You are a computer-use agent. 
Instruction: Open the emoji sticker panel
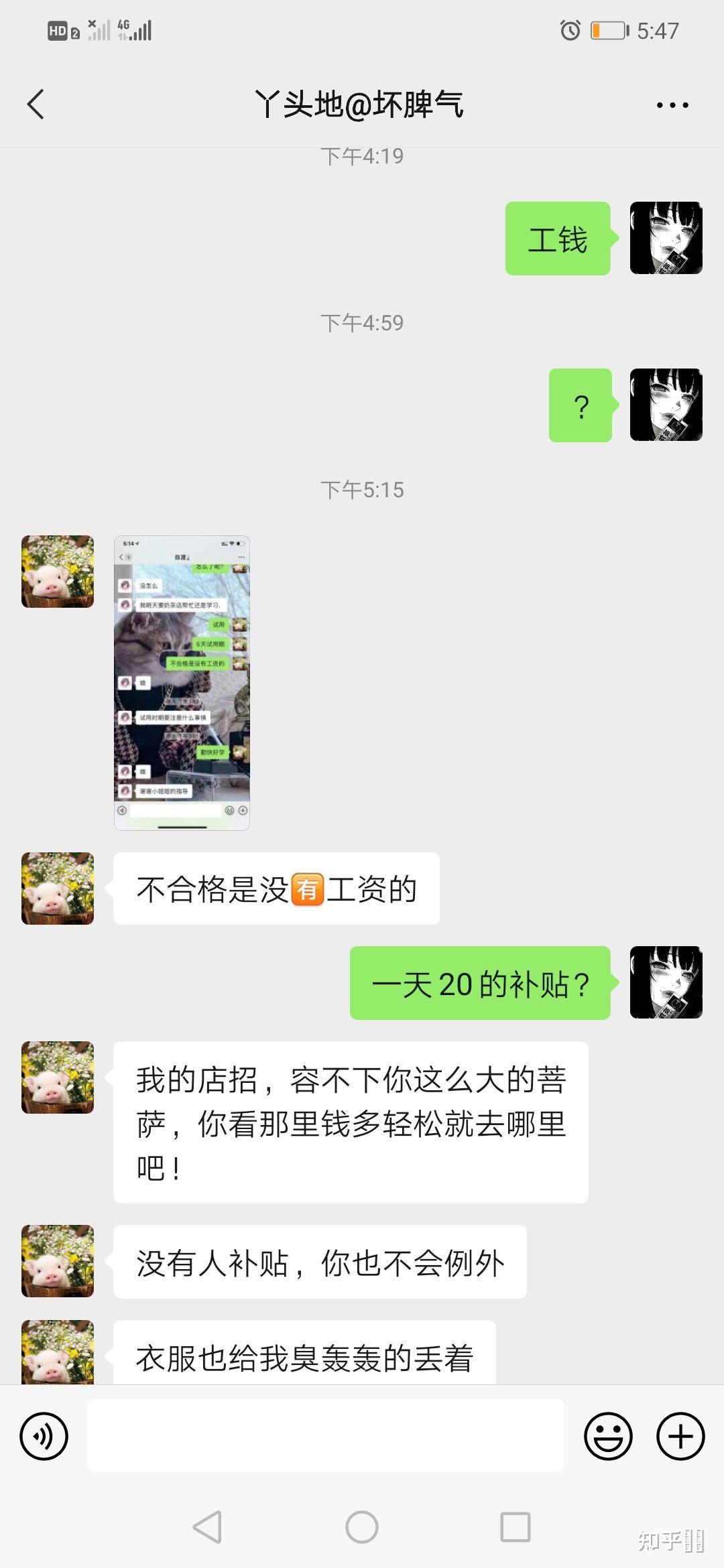608,1436
